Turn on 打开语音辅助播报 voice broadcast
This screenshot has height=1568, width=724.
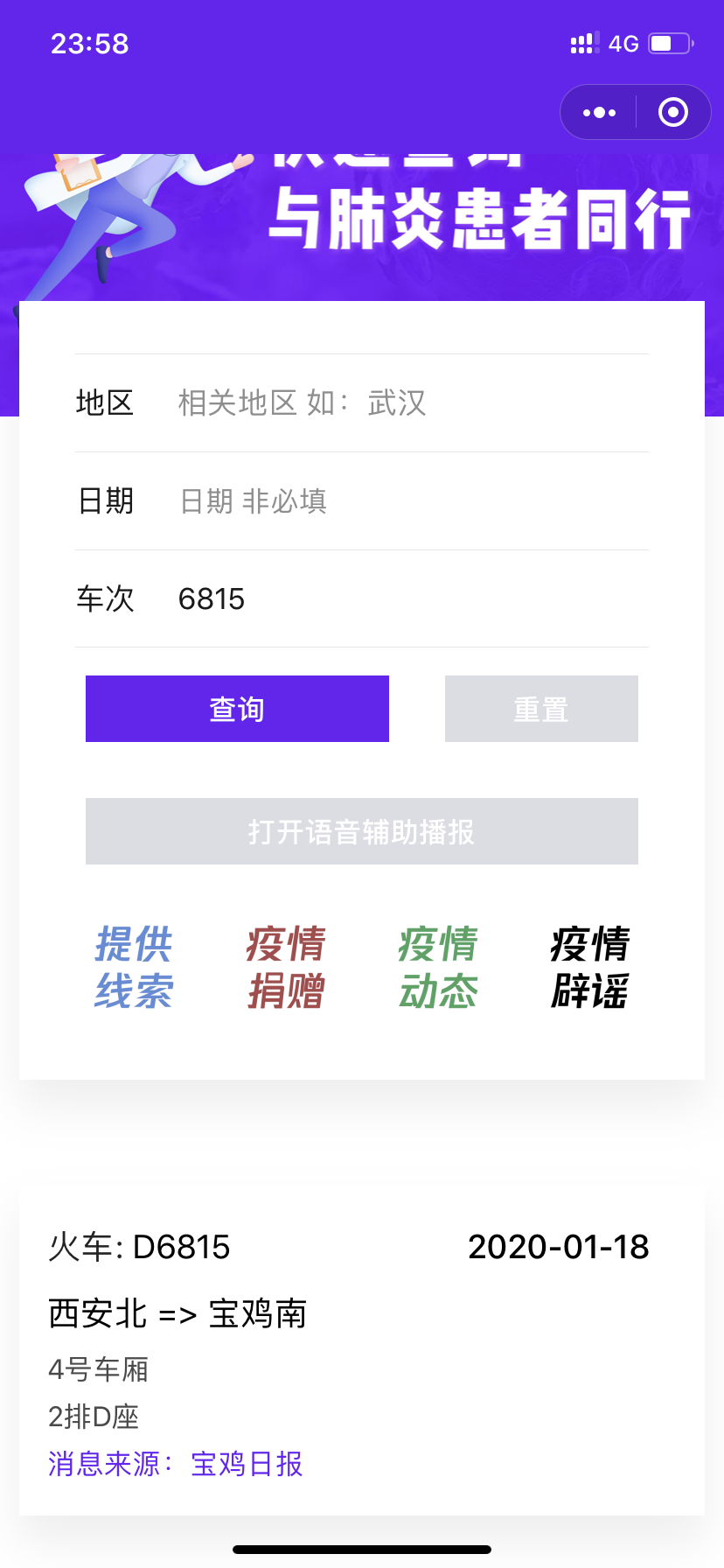[361, 831]
